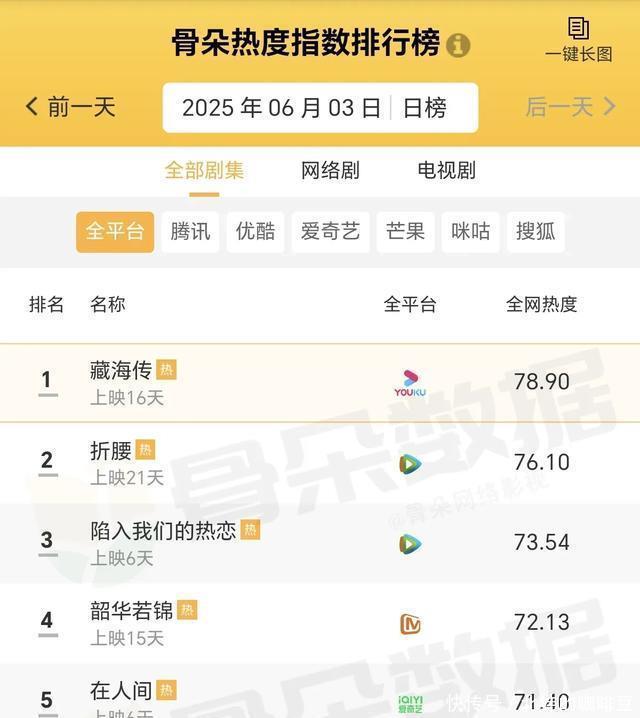The width and height of the screenshot is (640, 718).
Task: Generate long image with 一键长图
Action: pyautogui.click(x=578, y=40)
